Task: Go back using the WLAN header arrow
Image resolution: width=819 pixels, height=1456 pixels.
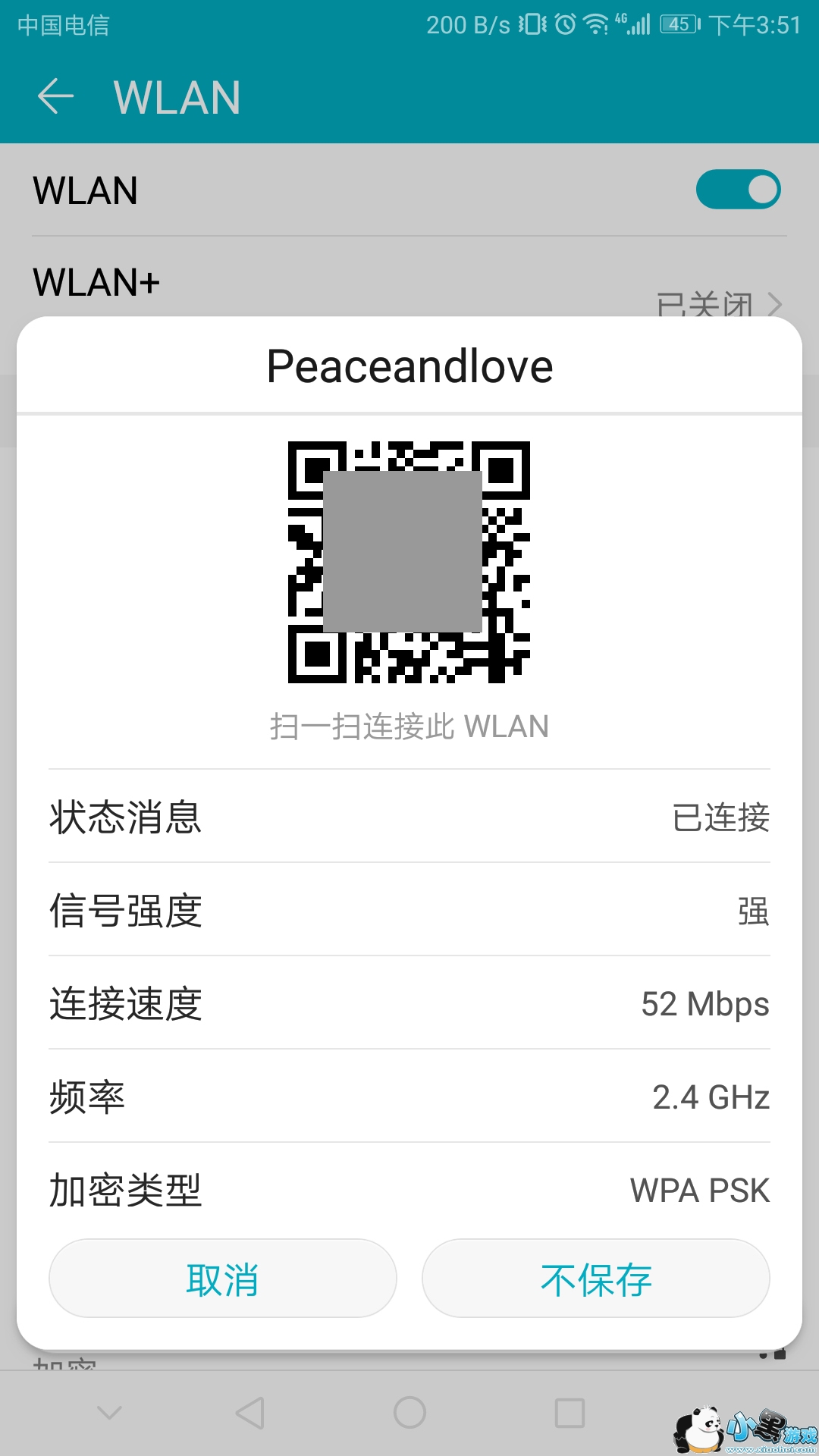Action: click(x=55, y=97)
